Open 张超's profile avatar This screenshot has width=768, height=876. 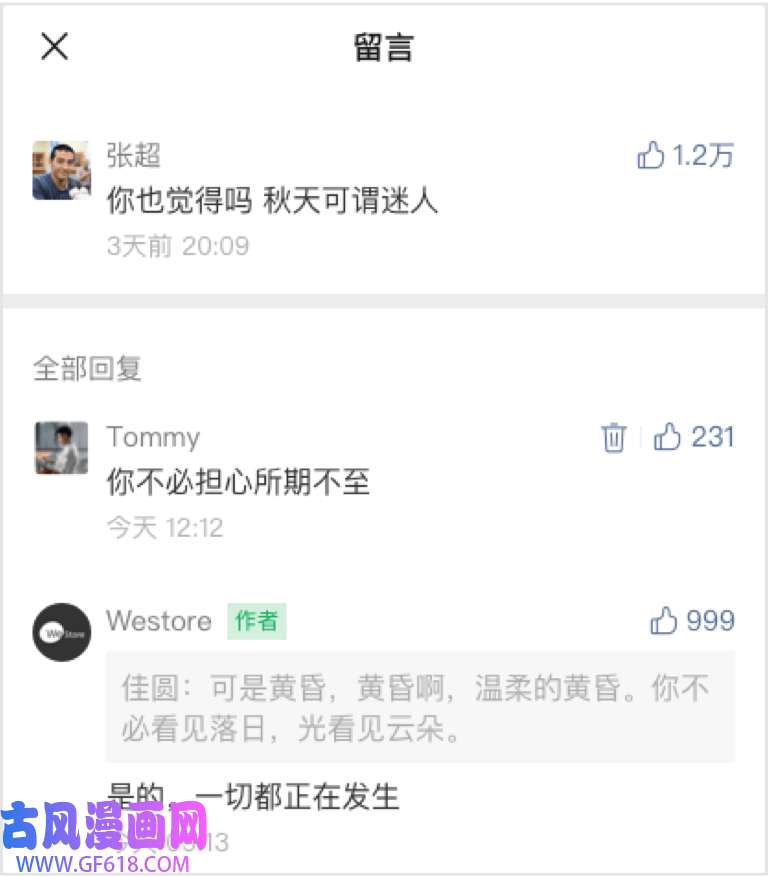click(x=61, y=170)
